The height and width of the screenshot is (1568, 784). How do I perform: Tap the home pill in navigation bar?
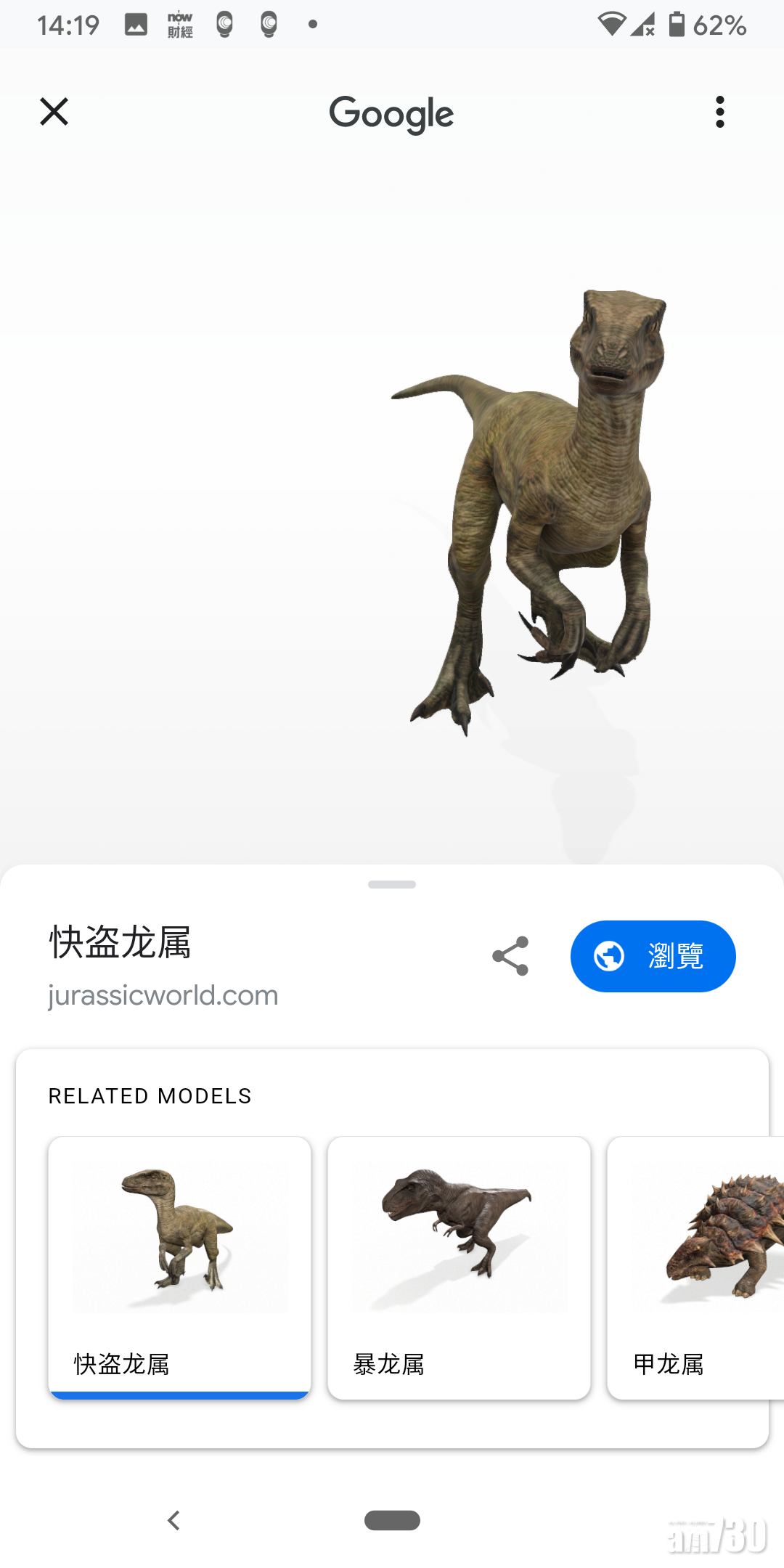392,1520
